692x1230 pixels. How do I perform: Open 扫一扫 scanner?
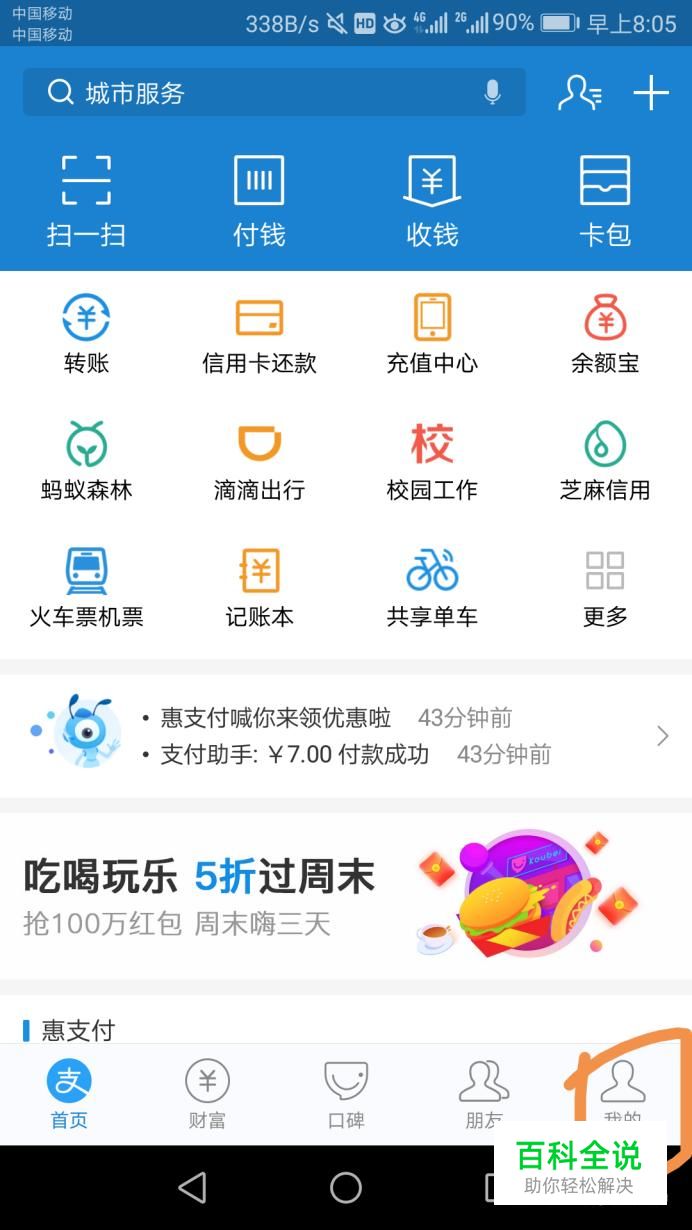(86, 201)
